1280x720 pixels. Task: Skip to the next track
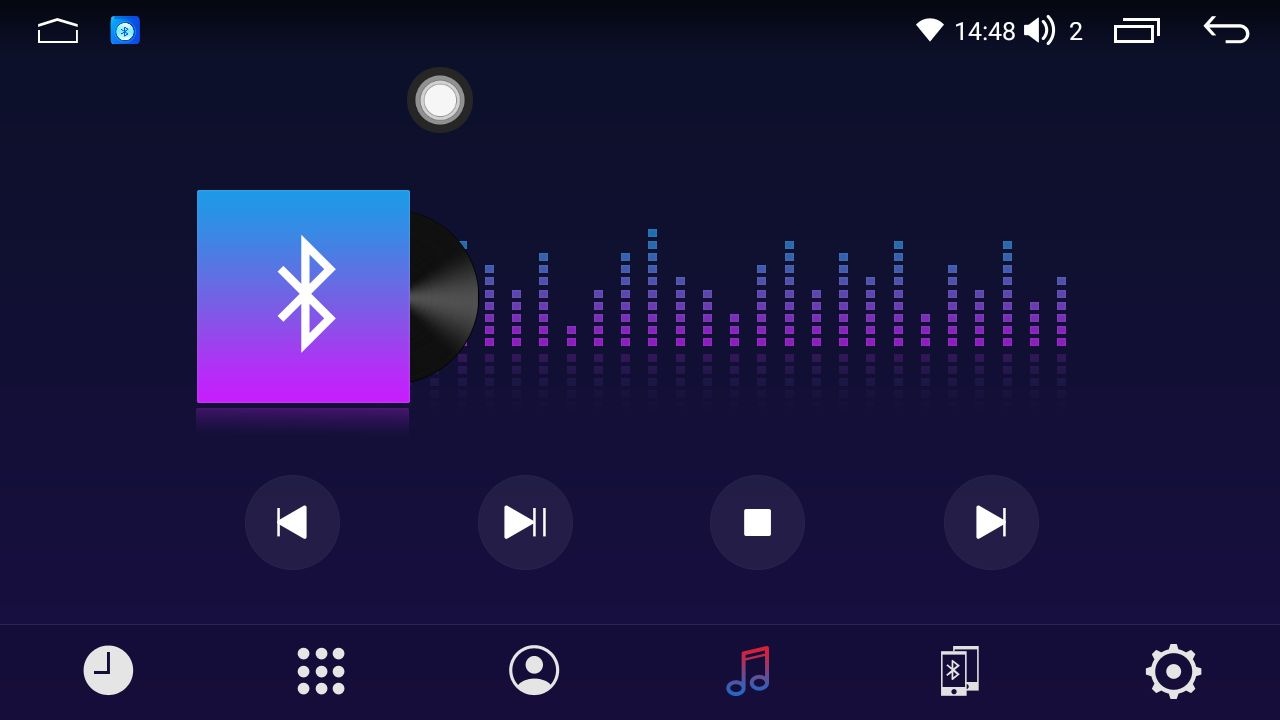tap(991, 522)
